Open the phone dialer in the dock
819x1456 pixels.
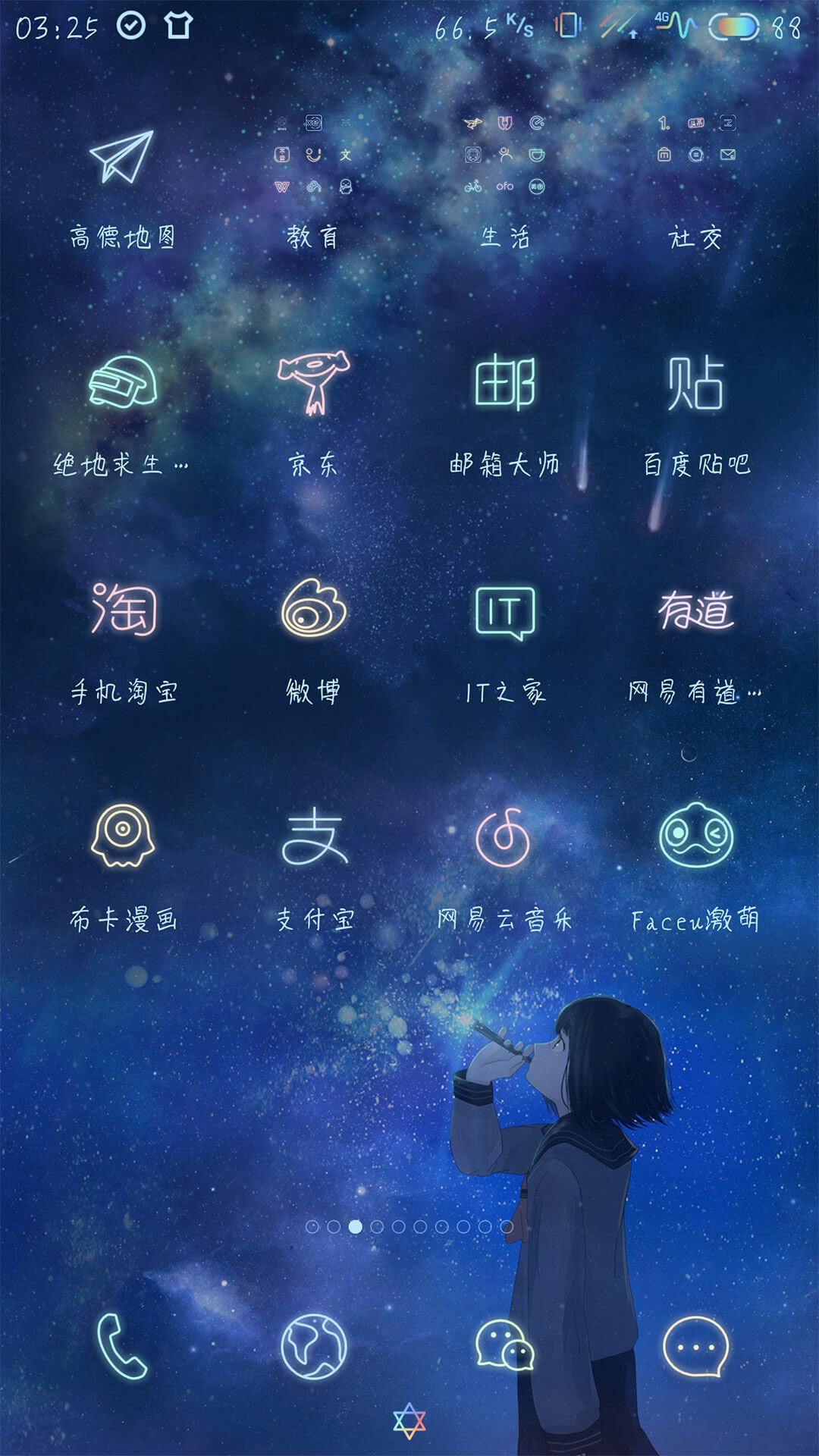(122, 1346)
